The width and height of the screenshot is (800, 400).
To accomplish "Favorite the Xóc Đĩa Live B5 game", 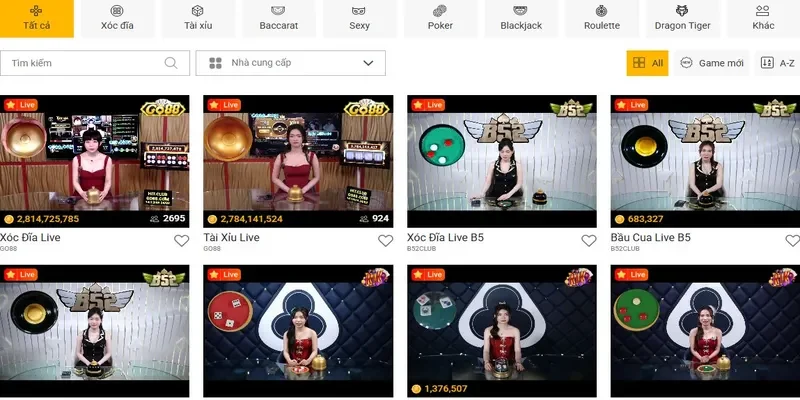I will 588,241.
